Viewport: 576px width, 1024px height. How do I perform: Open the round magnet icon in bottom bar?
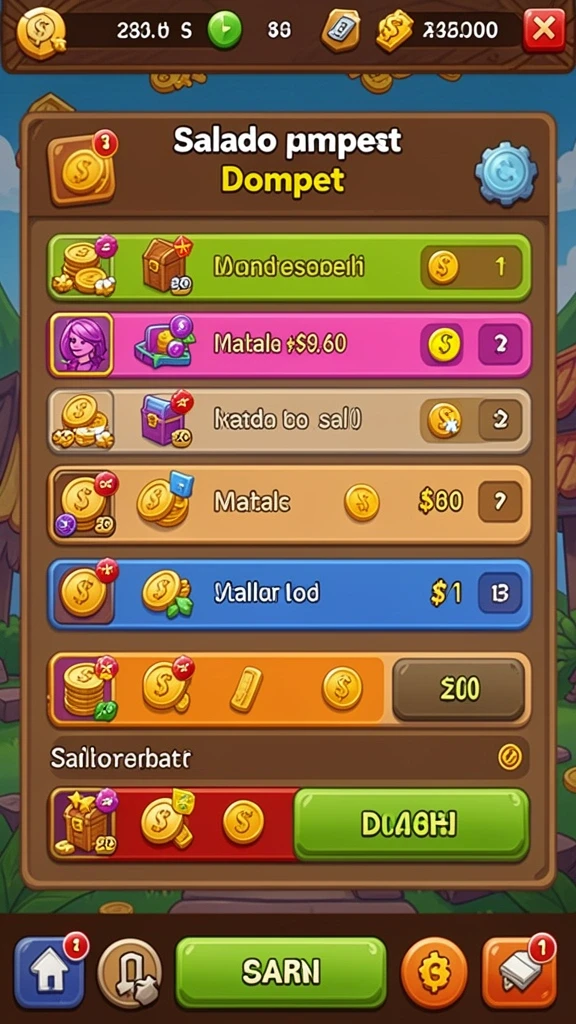pos(129,973)
